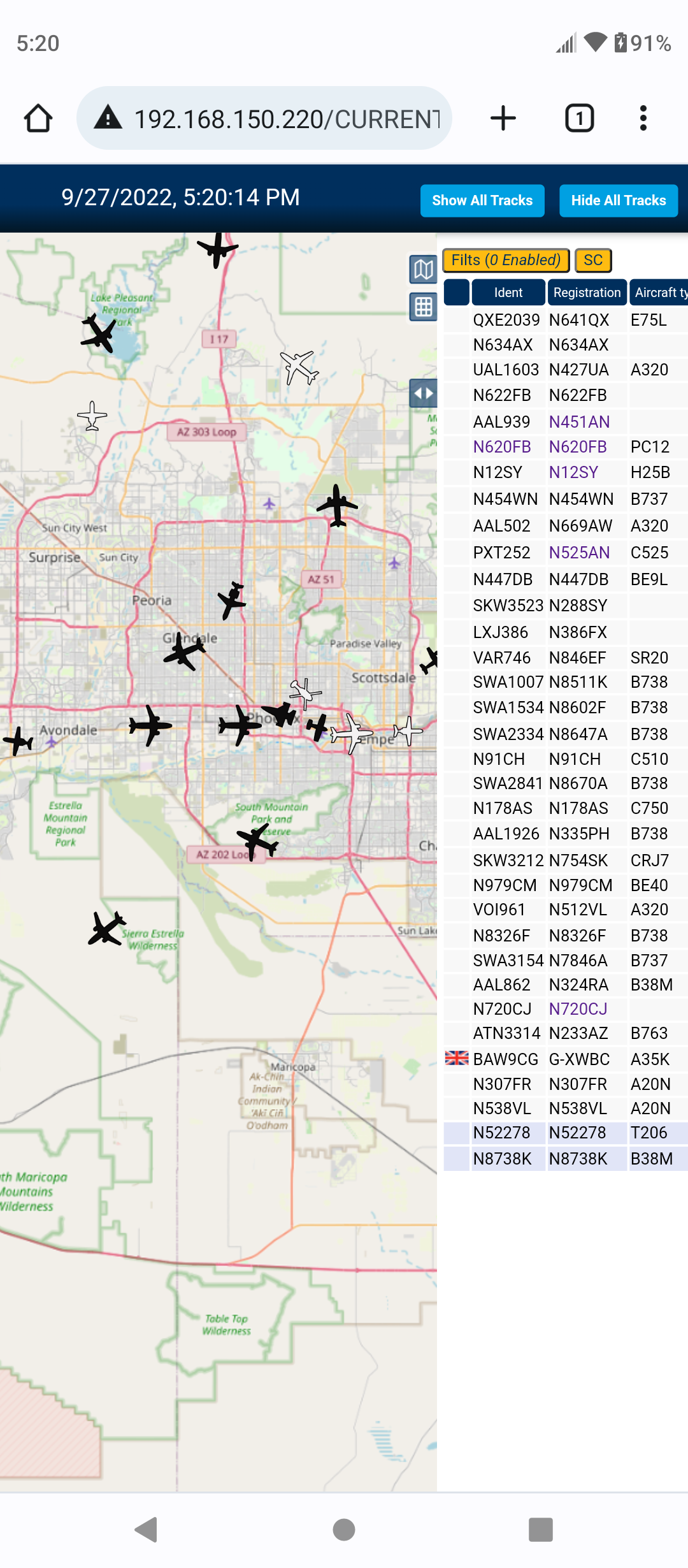This screenshot has height=1568, width=688.
Task: Open the tab switcher
Action: coord(580,119)
